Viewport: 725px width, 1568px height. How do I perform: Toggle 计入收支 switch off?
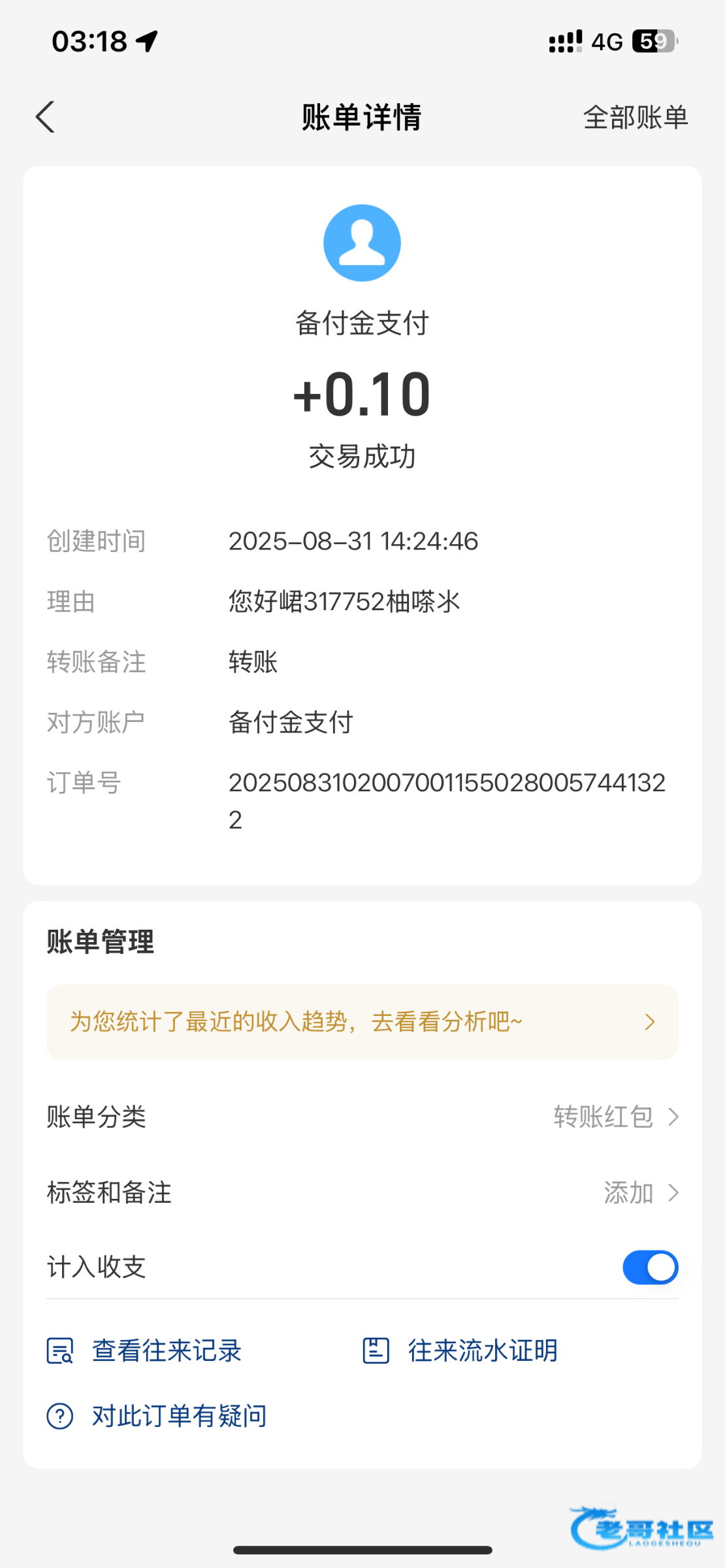click(650, 1267)
